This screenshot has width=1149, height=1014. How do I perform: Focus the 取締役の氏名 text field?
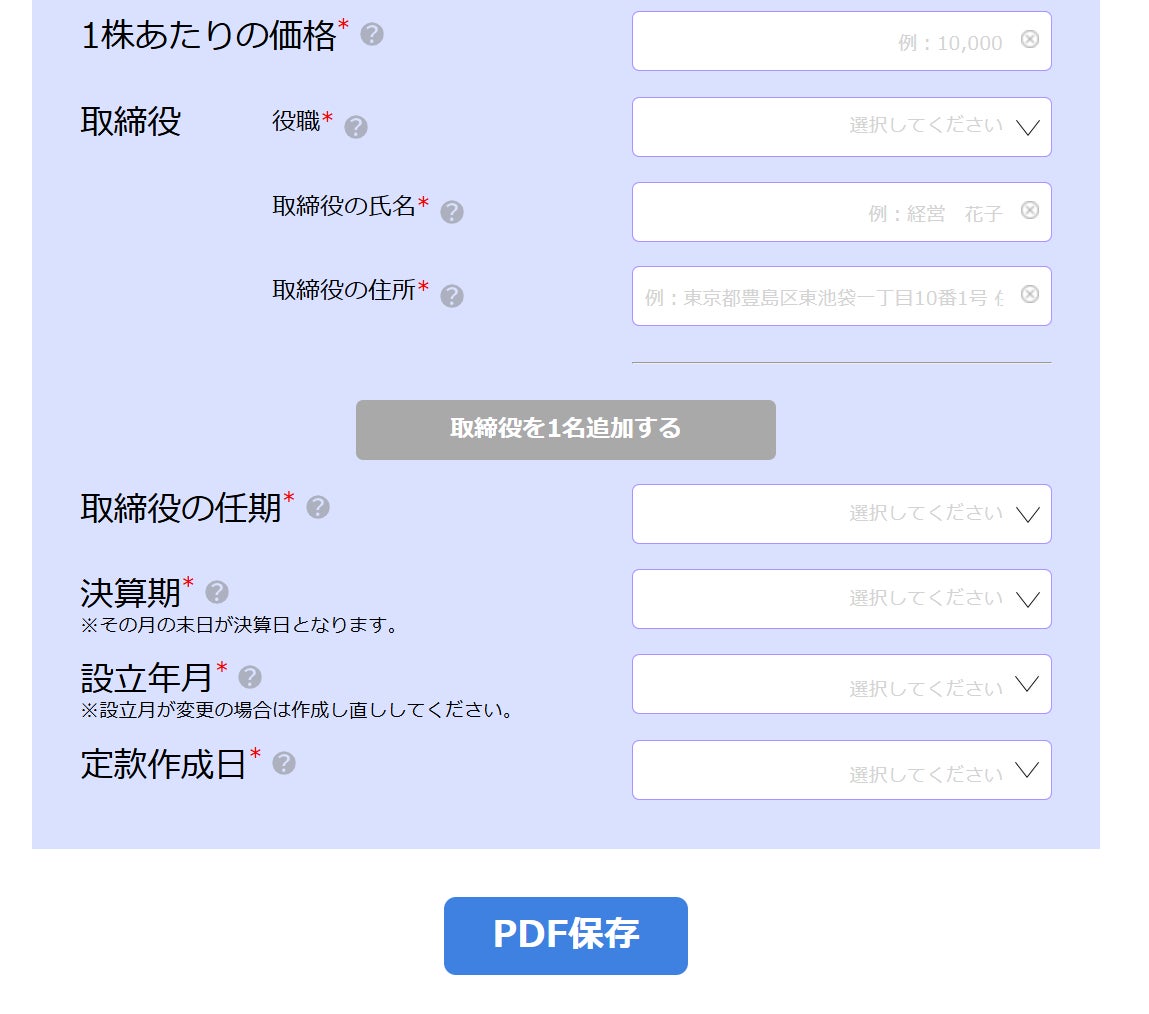pyautogui.click(x=820, y=212)
